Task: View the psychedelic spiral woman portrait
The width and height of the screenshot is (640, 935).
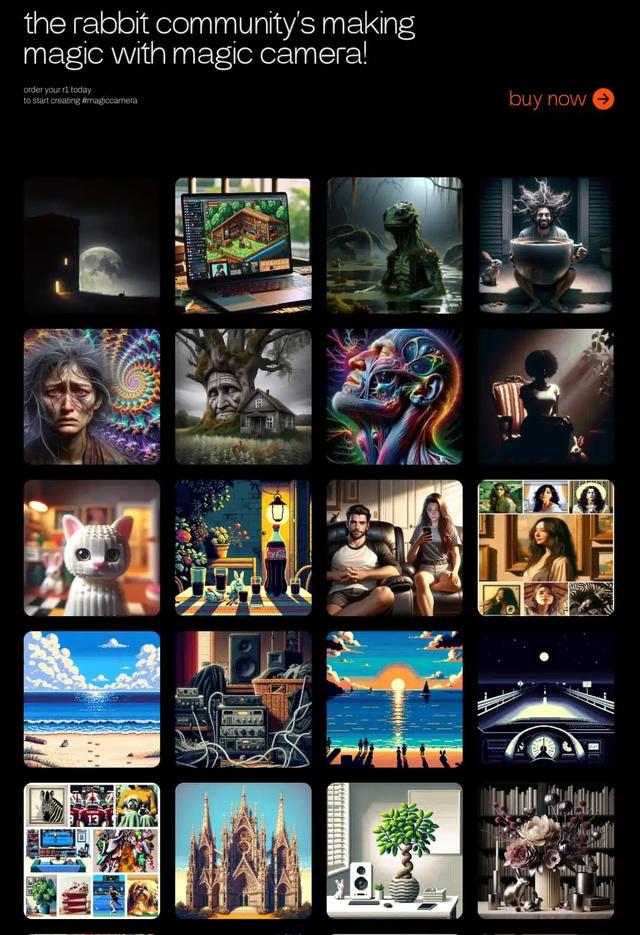Action: pos(91,396)
